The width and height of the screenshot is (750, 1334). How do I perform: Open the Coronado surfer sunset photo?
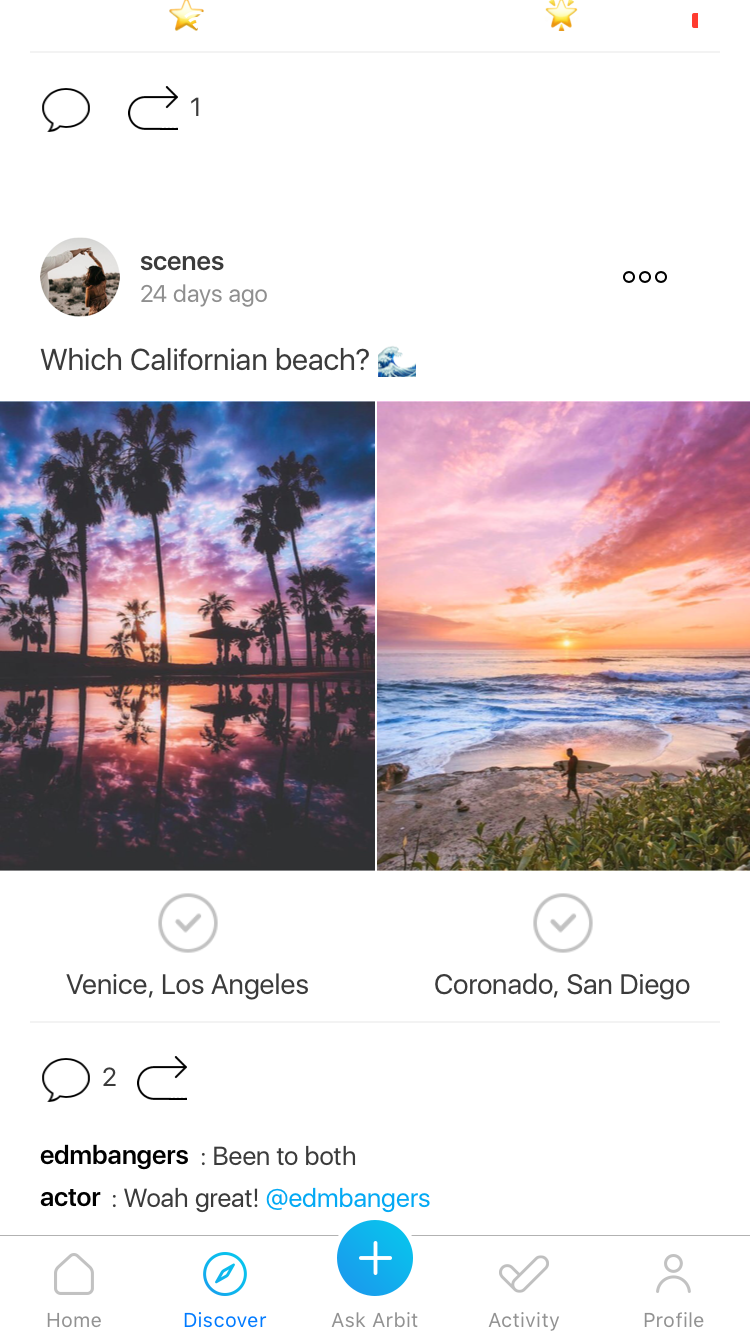(x=563, y=635)
